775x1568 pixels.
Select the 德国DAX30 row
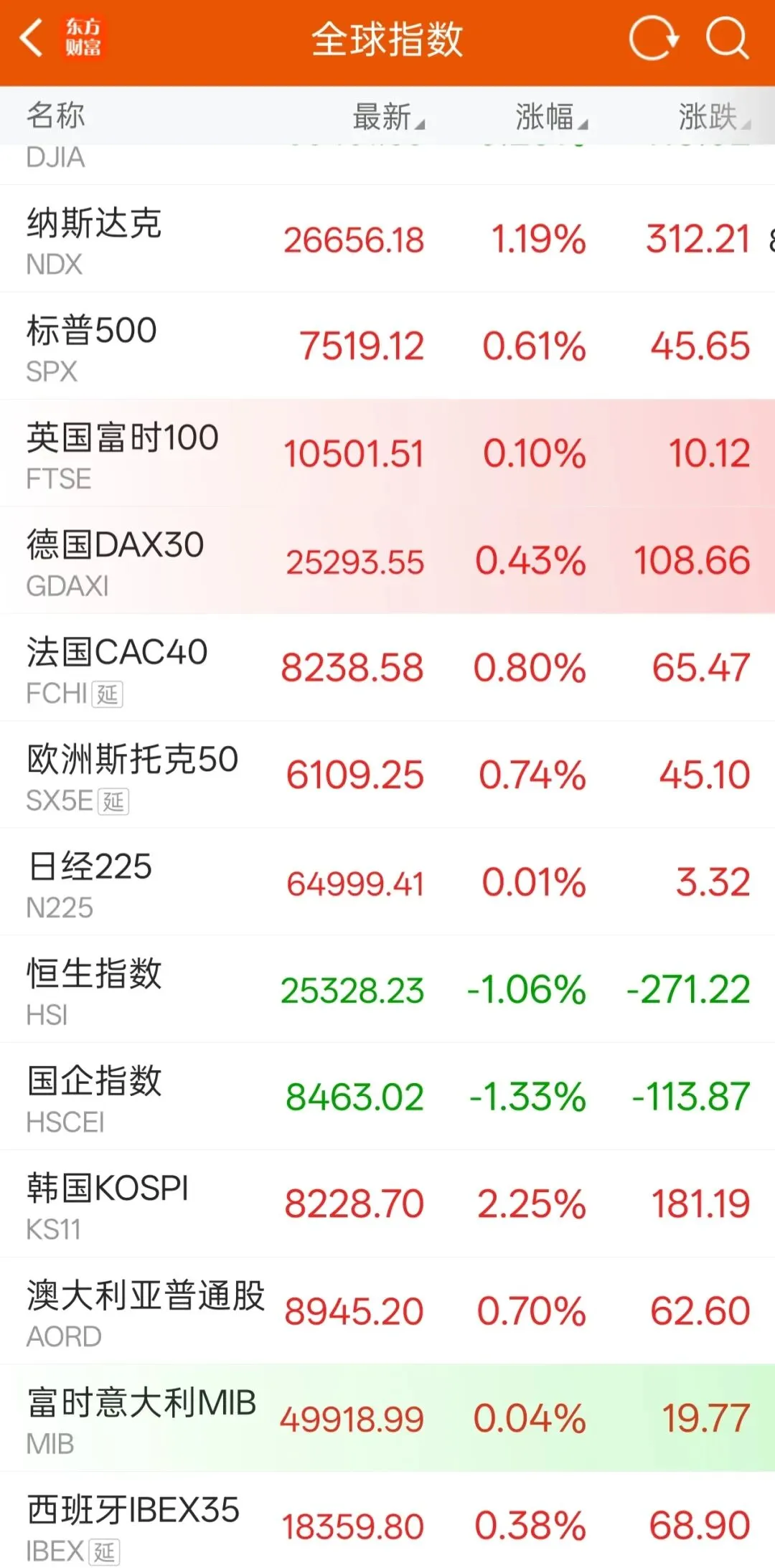[x=387, y=560]
